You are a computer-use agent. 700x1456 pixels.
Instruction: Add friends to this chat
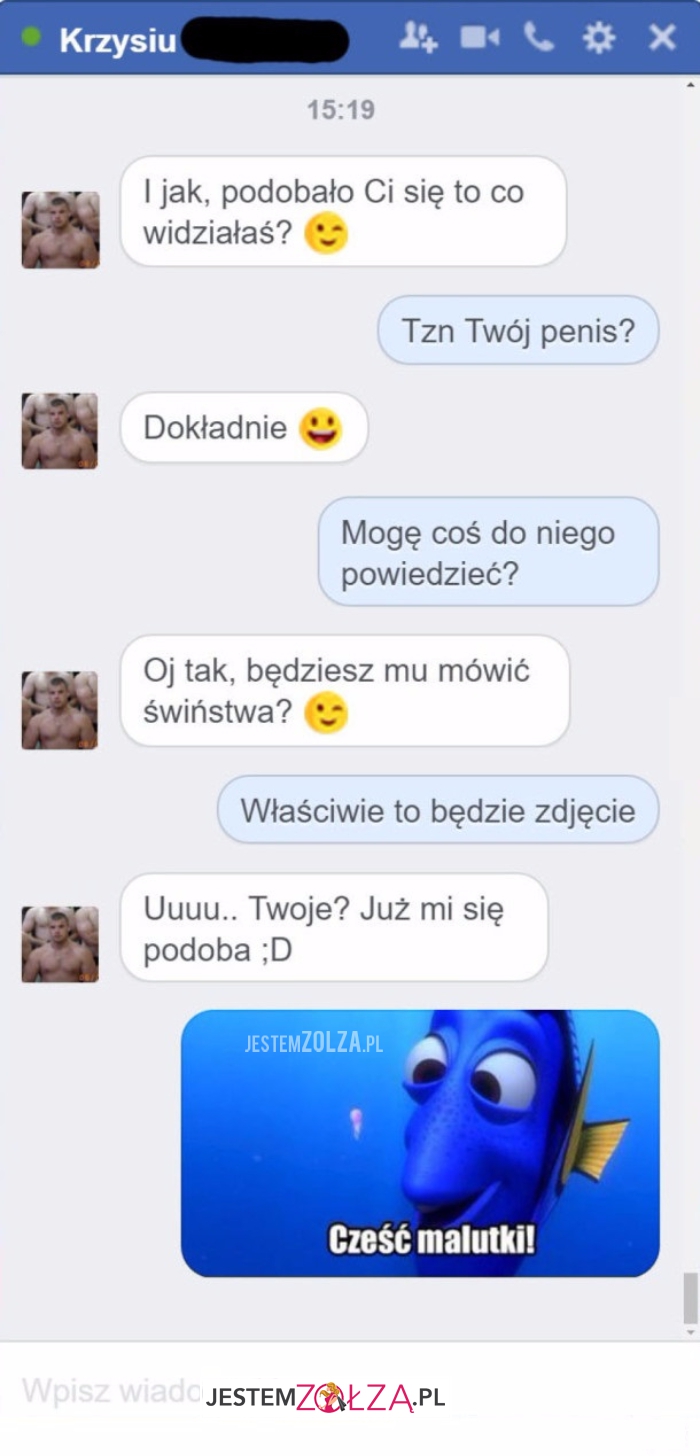click(x=418, y=38)
